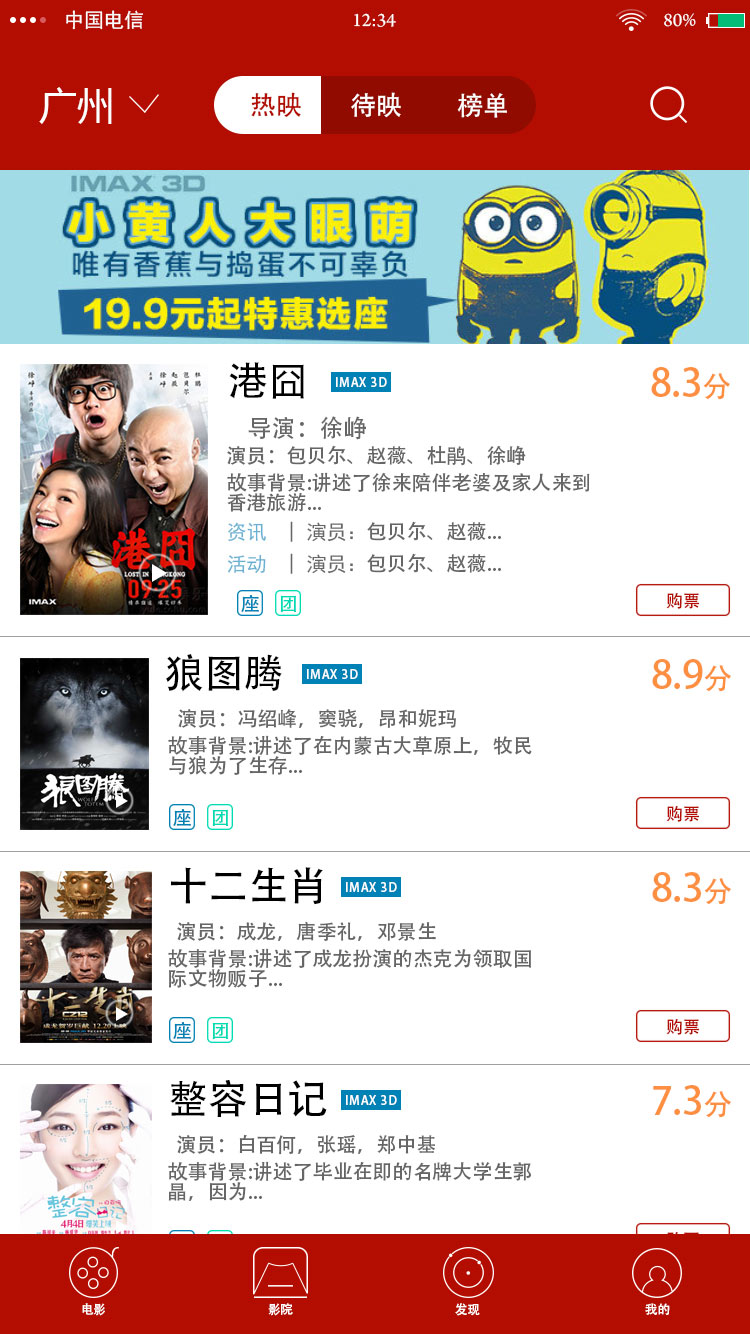Open the 发现 bottom tab
The height and width of the screenshot is (1334, 750).
point(467,1282)
